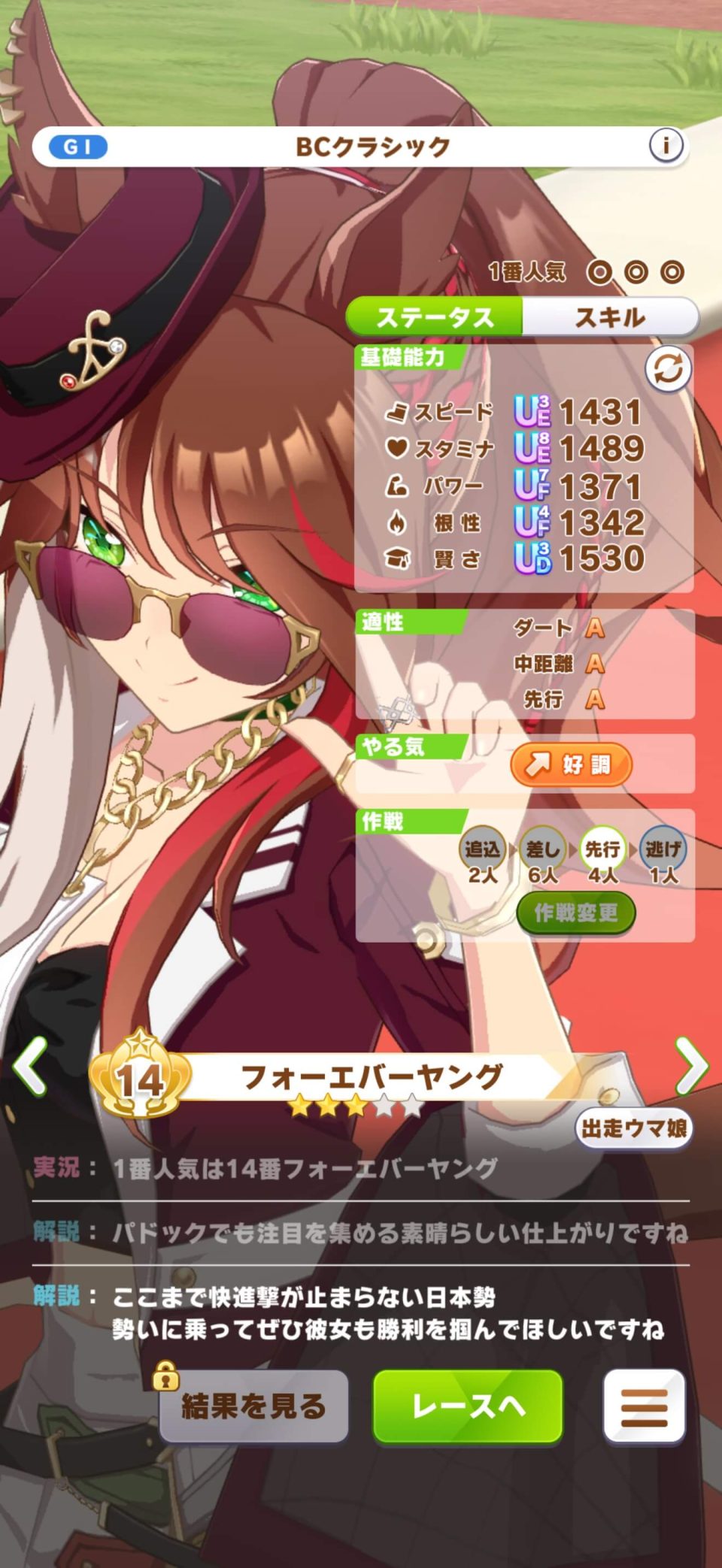The height and width of the screenshot is (1568, 722).
Task: Go to the previous runner arrow
Action: pyautogui.click(x=30, y=1066)
